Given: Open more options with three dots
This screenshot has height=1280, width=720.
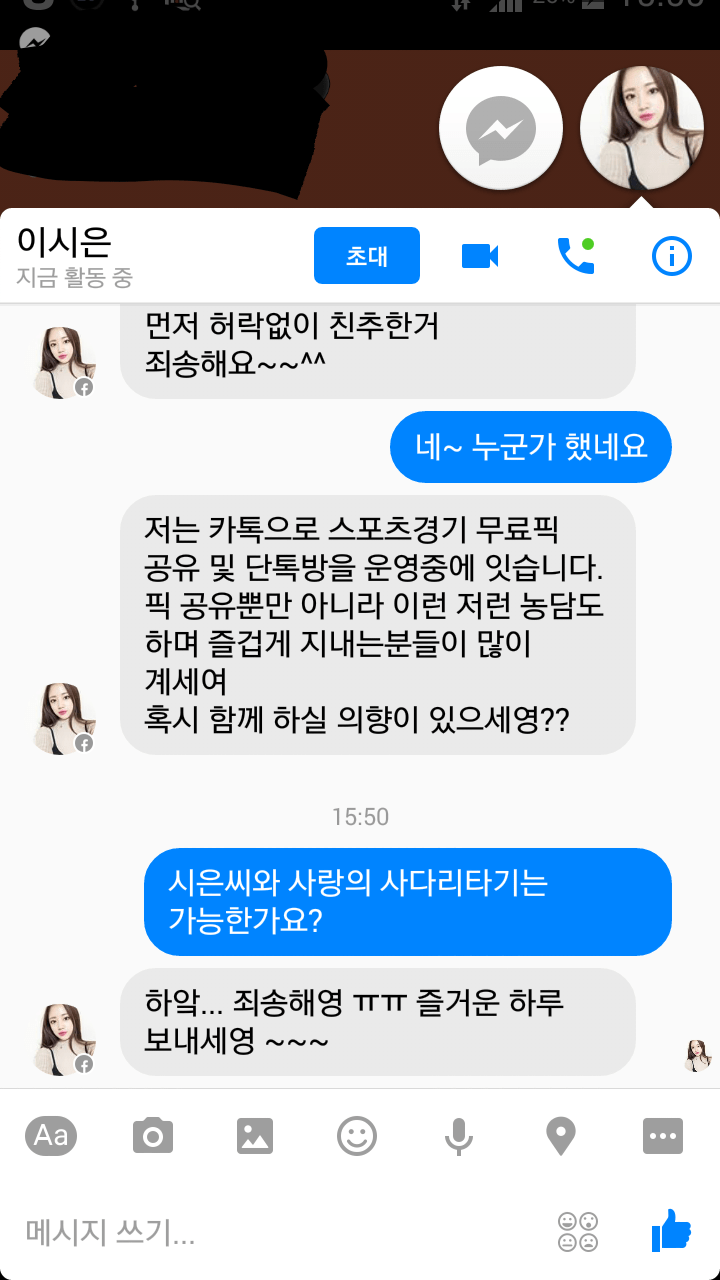Looking at the screenshot, I should click(662, 1136).
